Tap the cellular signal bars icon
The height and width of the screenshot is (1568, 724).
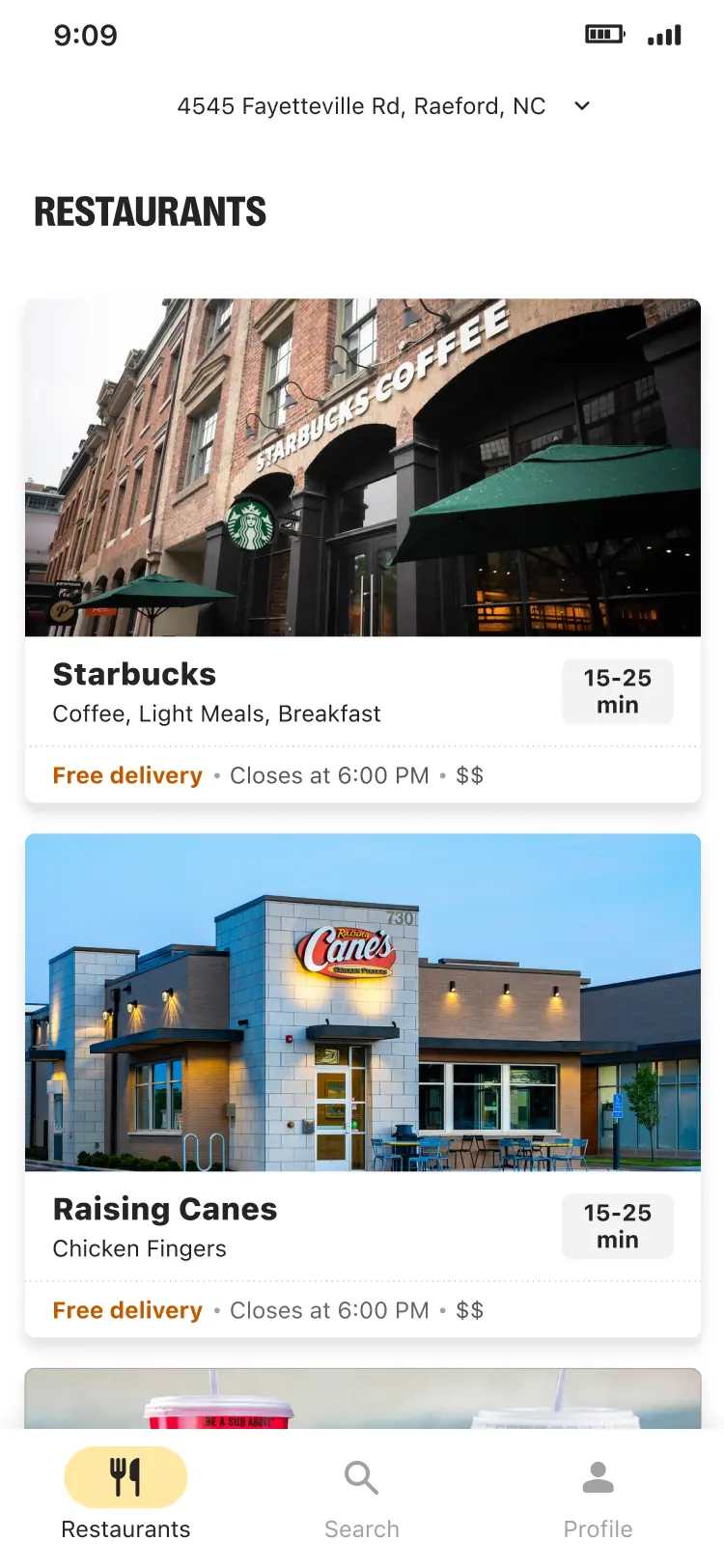point(664,34)
